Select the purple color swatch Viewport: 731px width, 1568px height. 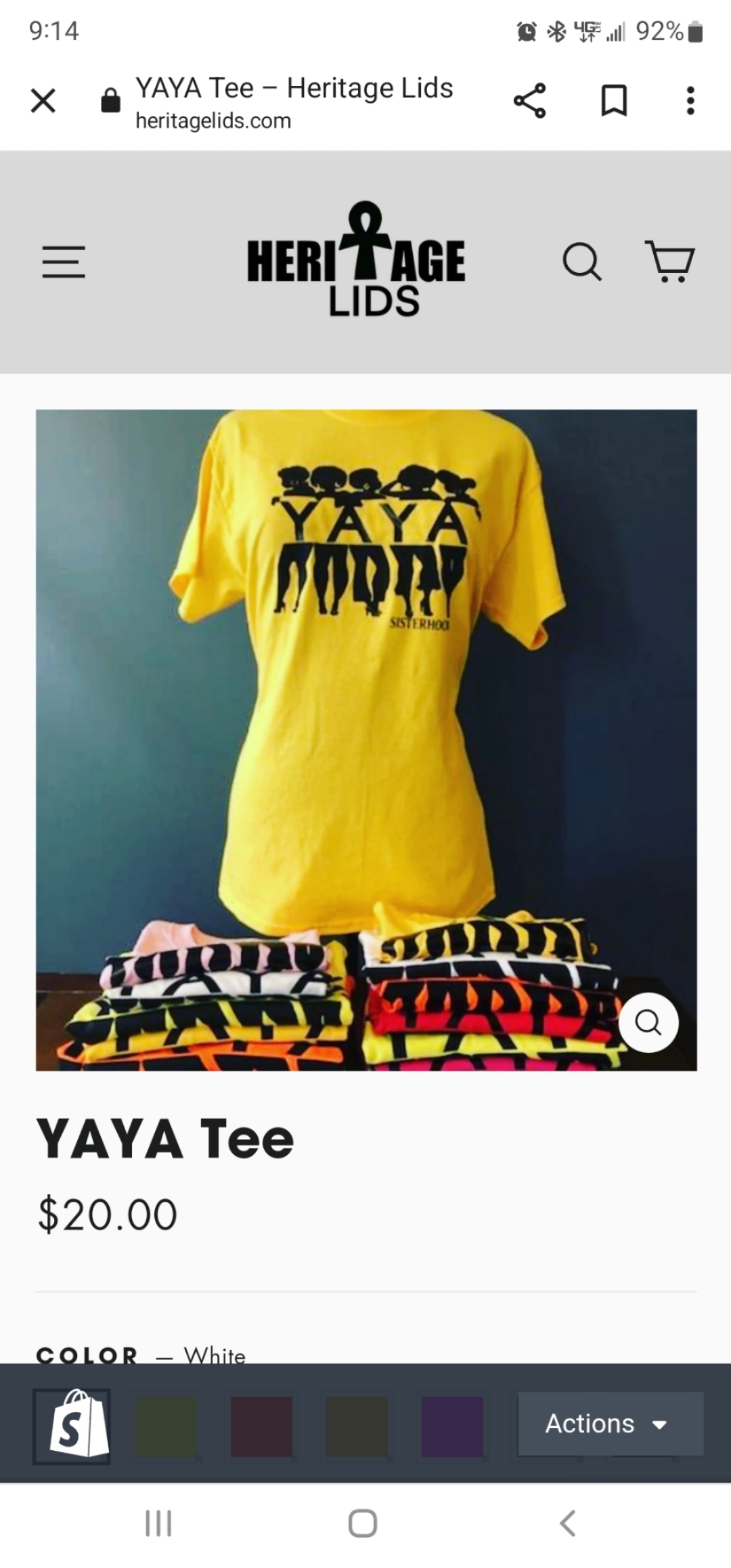(x=452, y=1426)
